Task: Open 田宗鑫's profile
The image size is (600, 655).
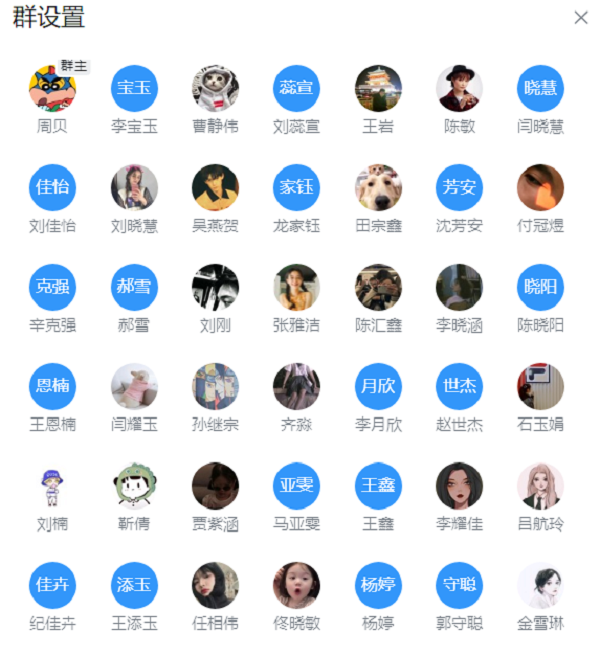Action: 378,188
